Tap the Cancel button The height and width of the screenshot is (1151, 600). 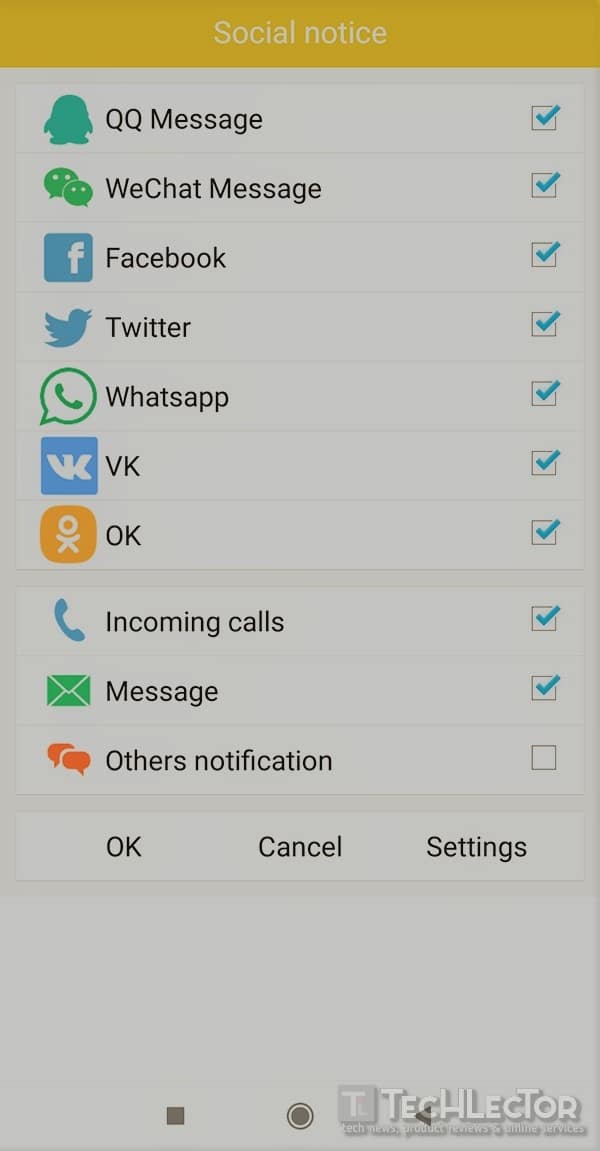[300, 846]
